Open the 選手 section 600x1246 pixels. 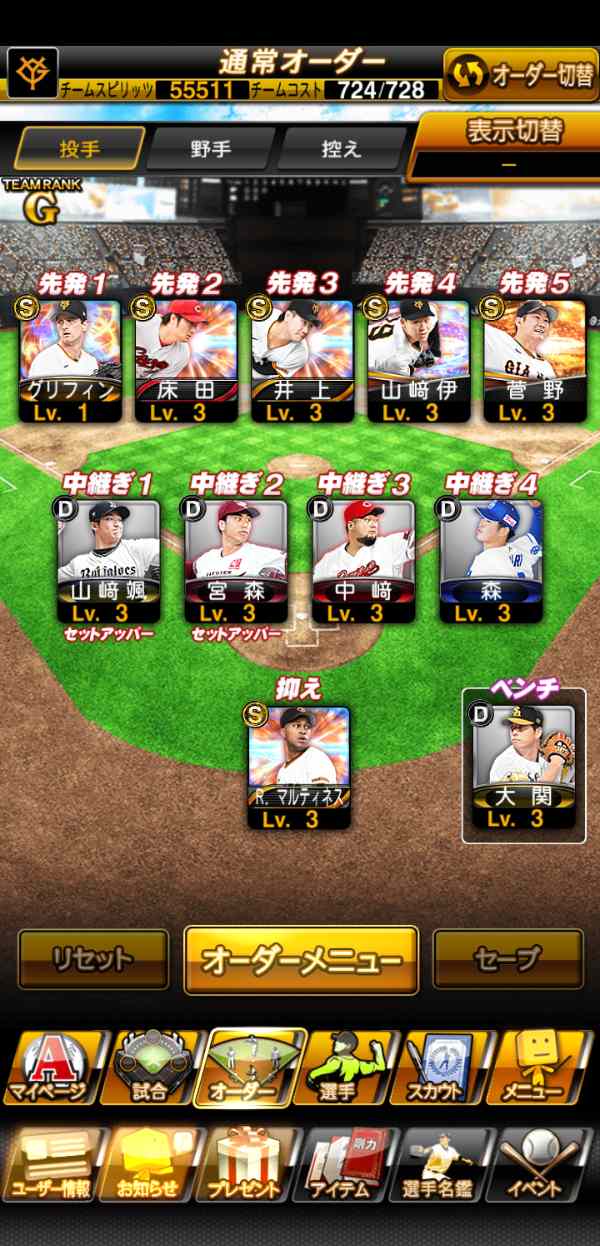[x=349, y=1068]
